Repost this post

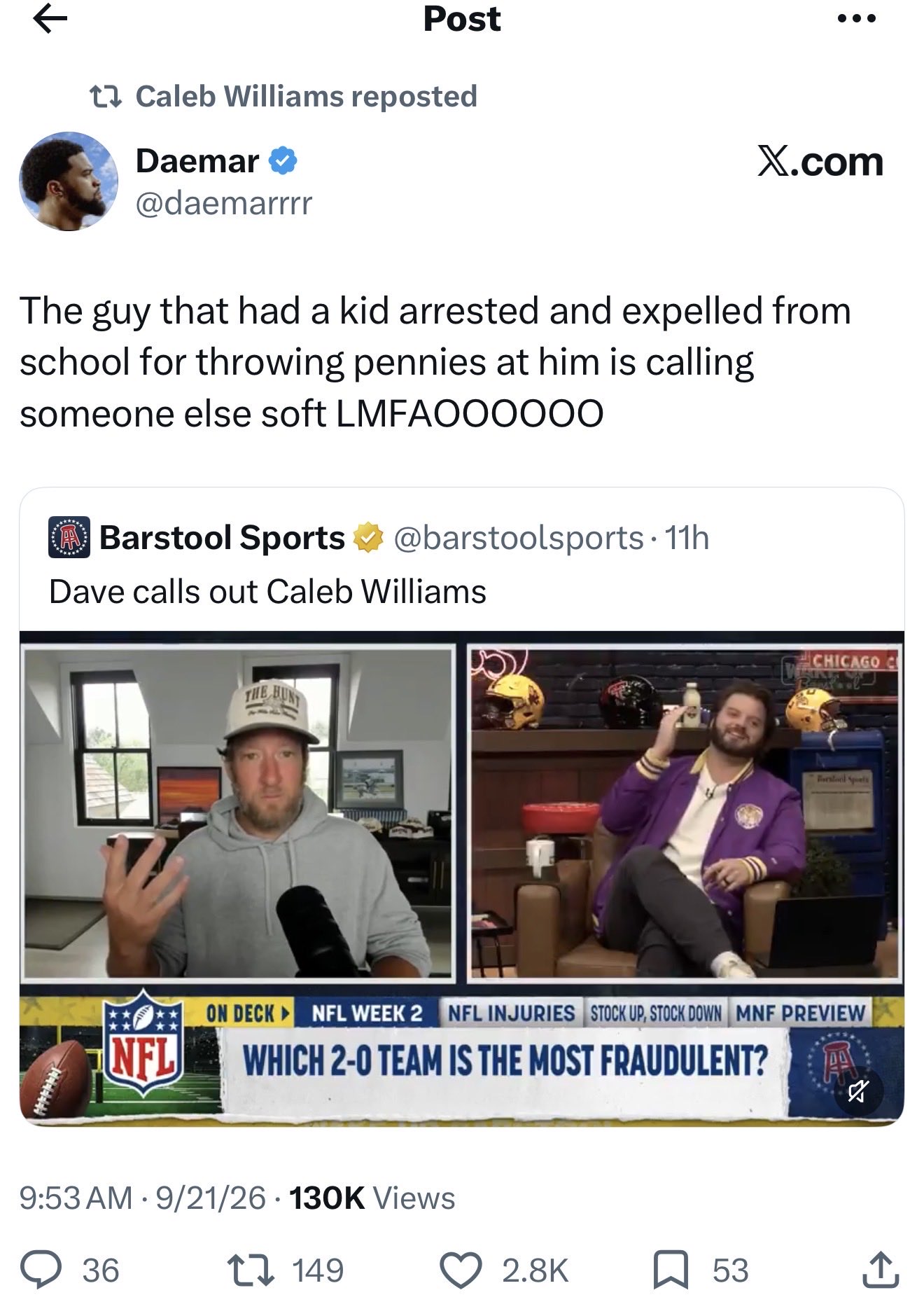pyautogui.click(x=251, y=1270)
